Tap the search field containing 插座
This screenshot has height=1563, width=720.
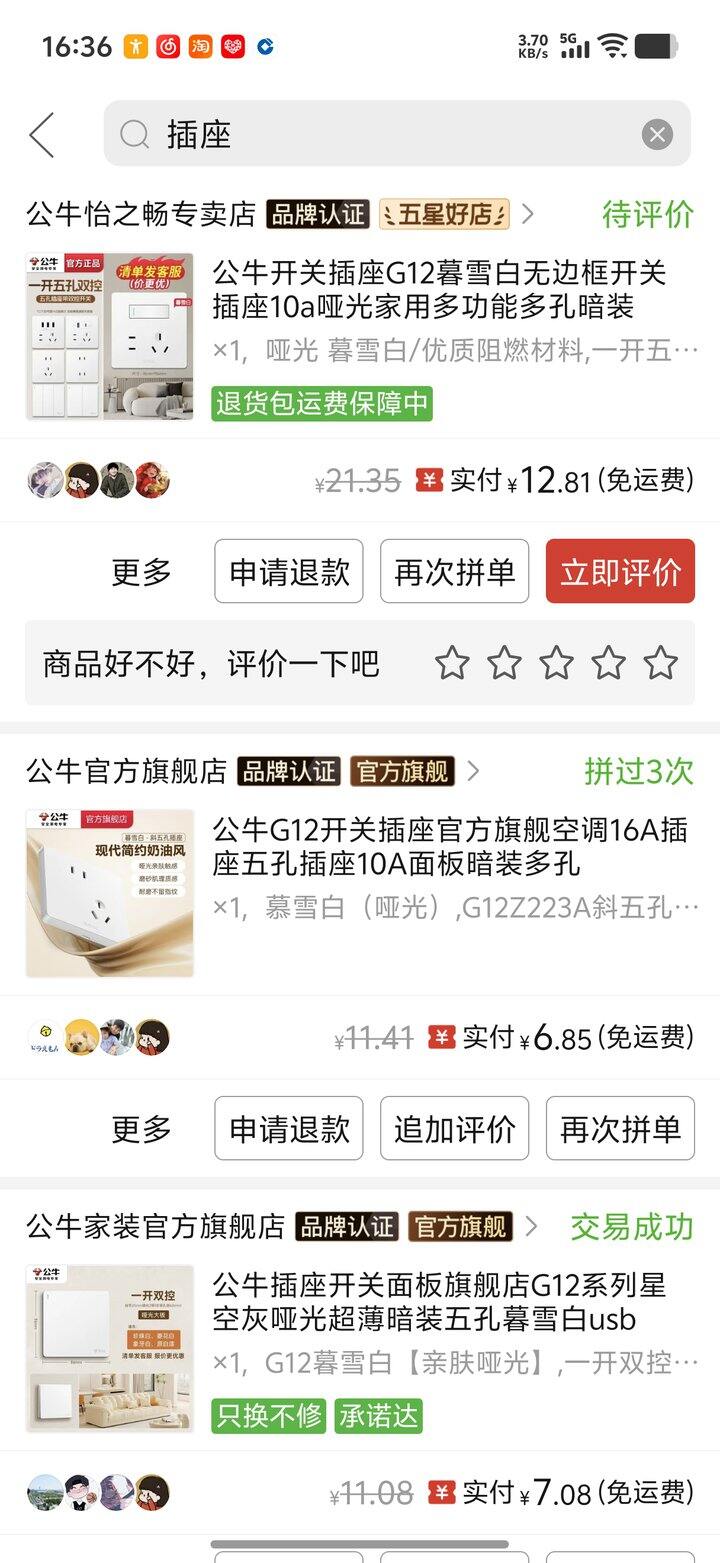pyautogui.click(x=390, y=134)
